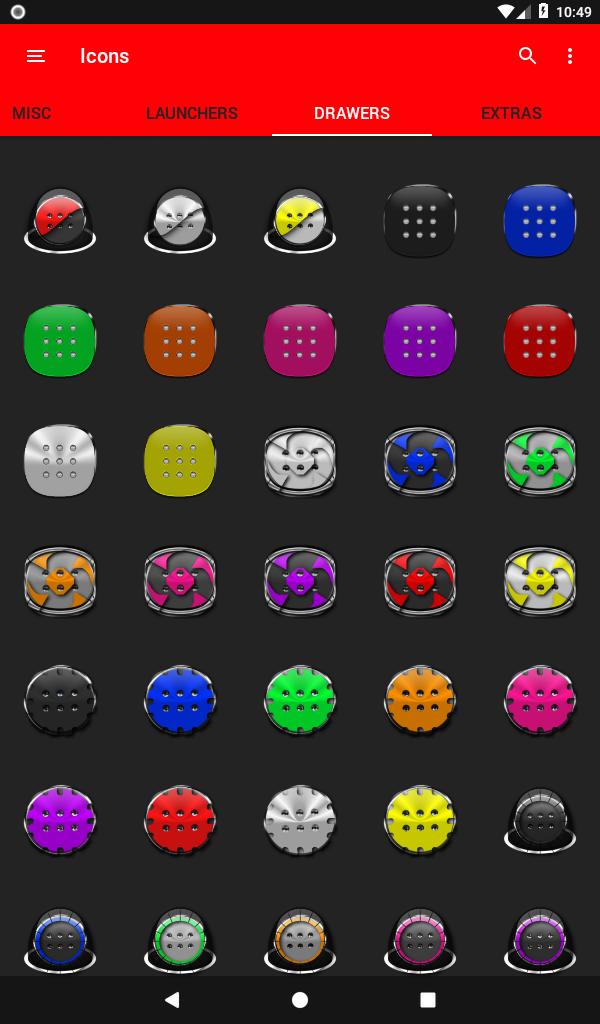This screenshot has height=1024, width=600.
Task: Go to the home screen
Action: click(x=300, y=999)
